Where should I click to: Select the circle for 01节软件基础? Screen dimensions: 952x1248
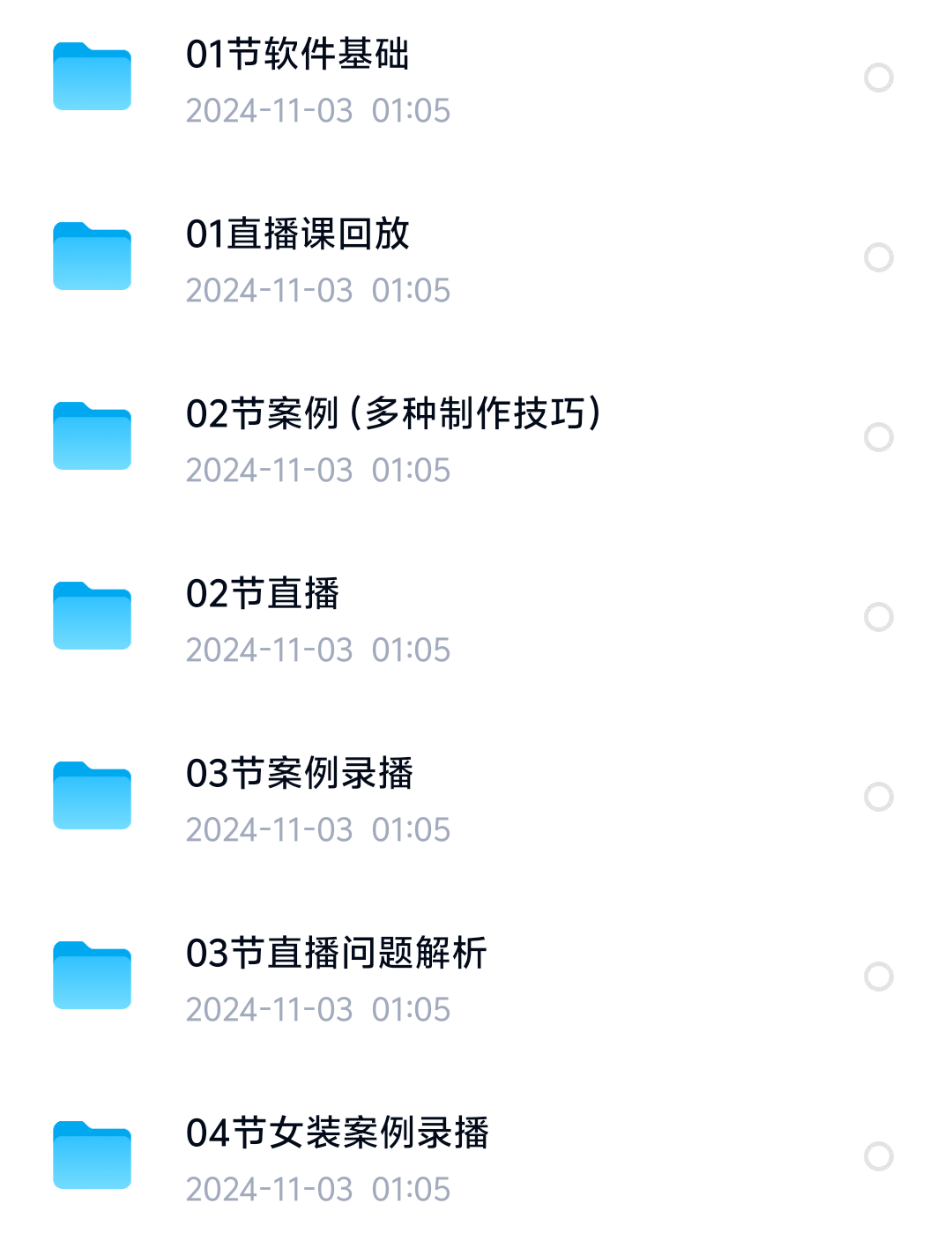pyautogui.click(x=879, y=78)
